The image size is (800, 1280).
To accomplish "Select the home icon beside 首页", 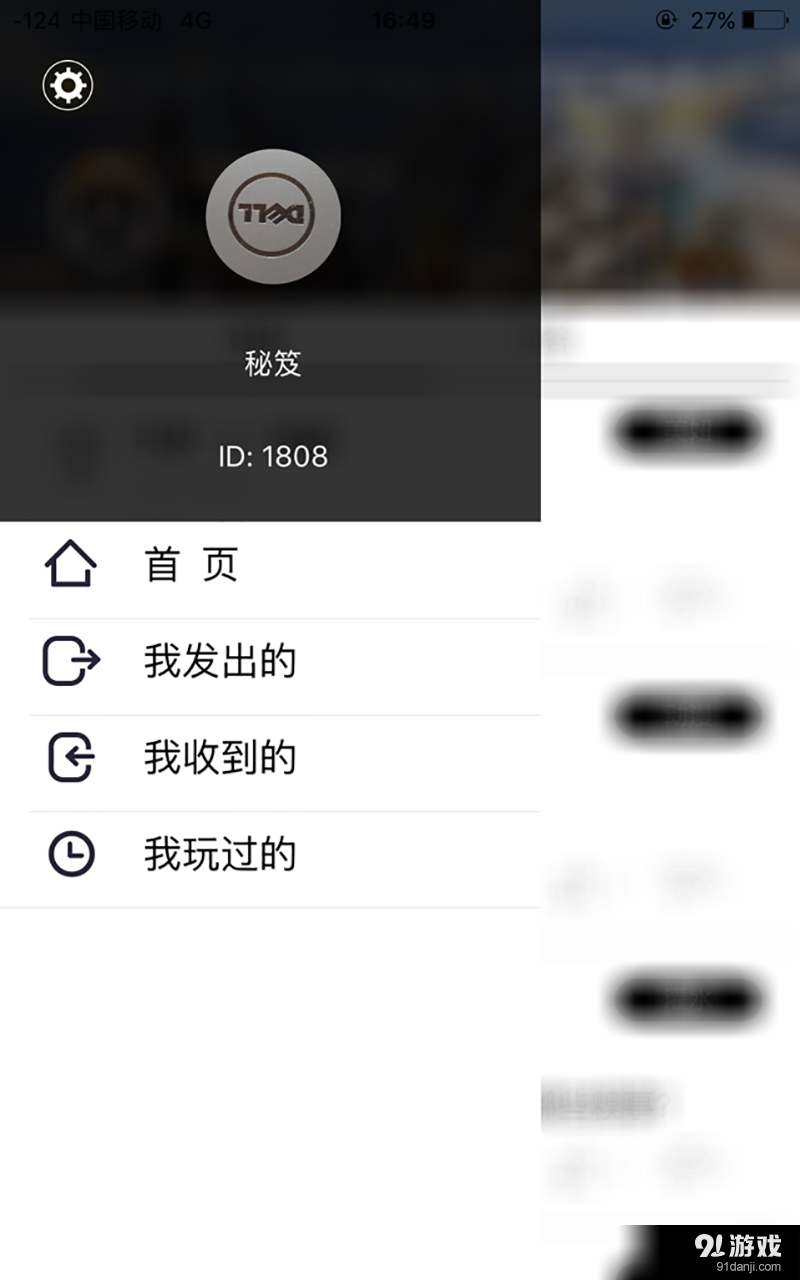I will 69,563.
